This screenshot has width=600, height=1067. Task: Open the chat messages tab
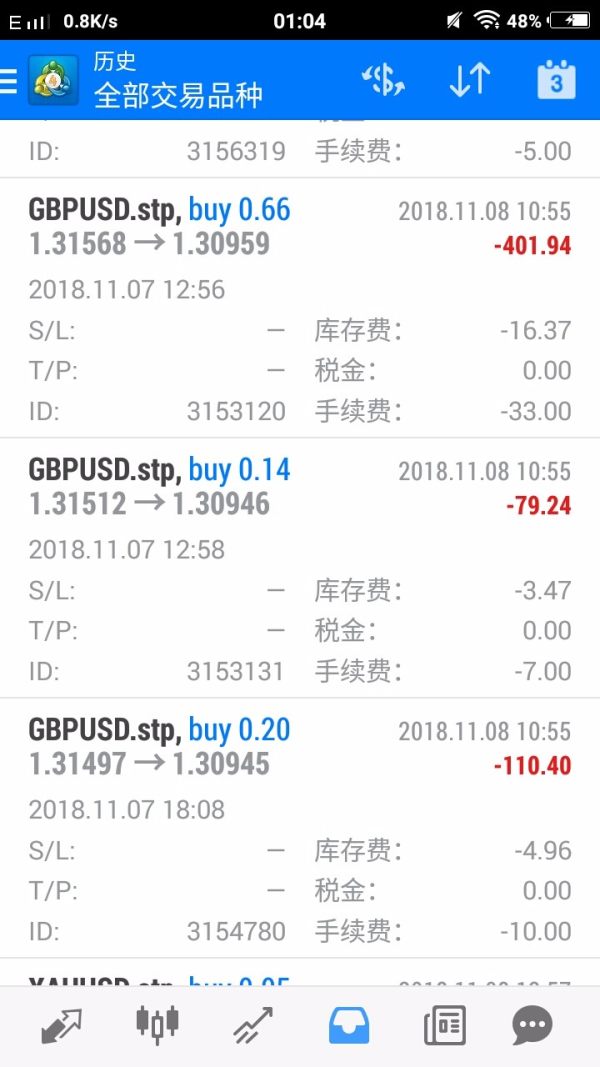click(533, 1025)
